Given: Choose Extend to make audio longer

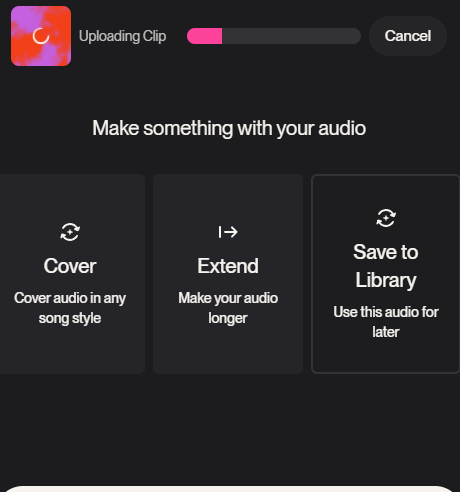Looking at the screenshot, I should 228,274.
